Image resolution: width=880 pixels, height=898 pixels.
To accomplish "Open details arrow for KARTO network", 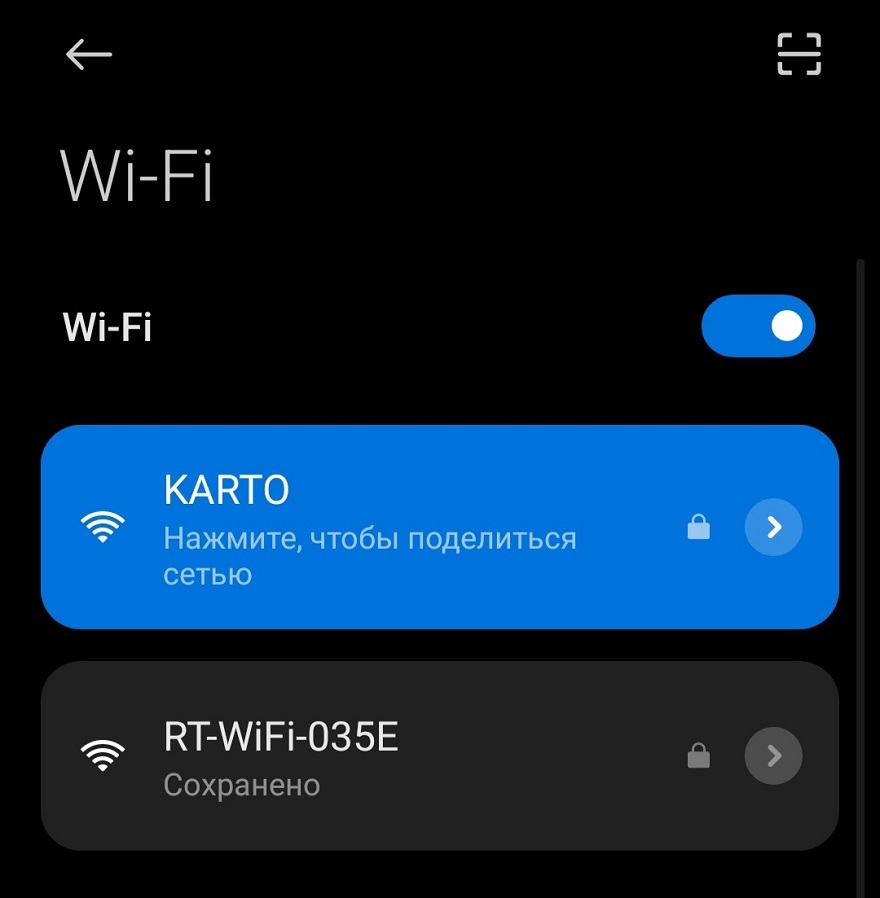I will (773, 527).
